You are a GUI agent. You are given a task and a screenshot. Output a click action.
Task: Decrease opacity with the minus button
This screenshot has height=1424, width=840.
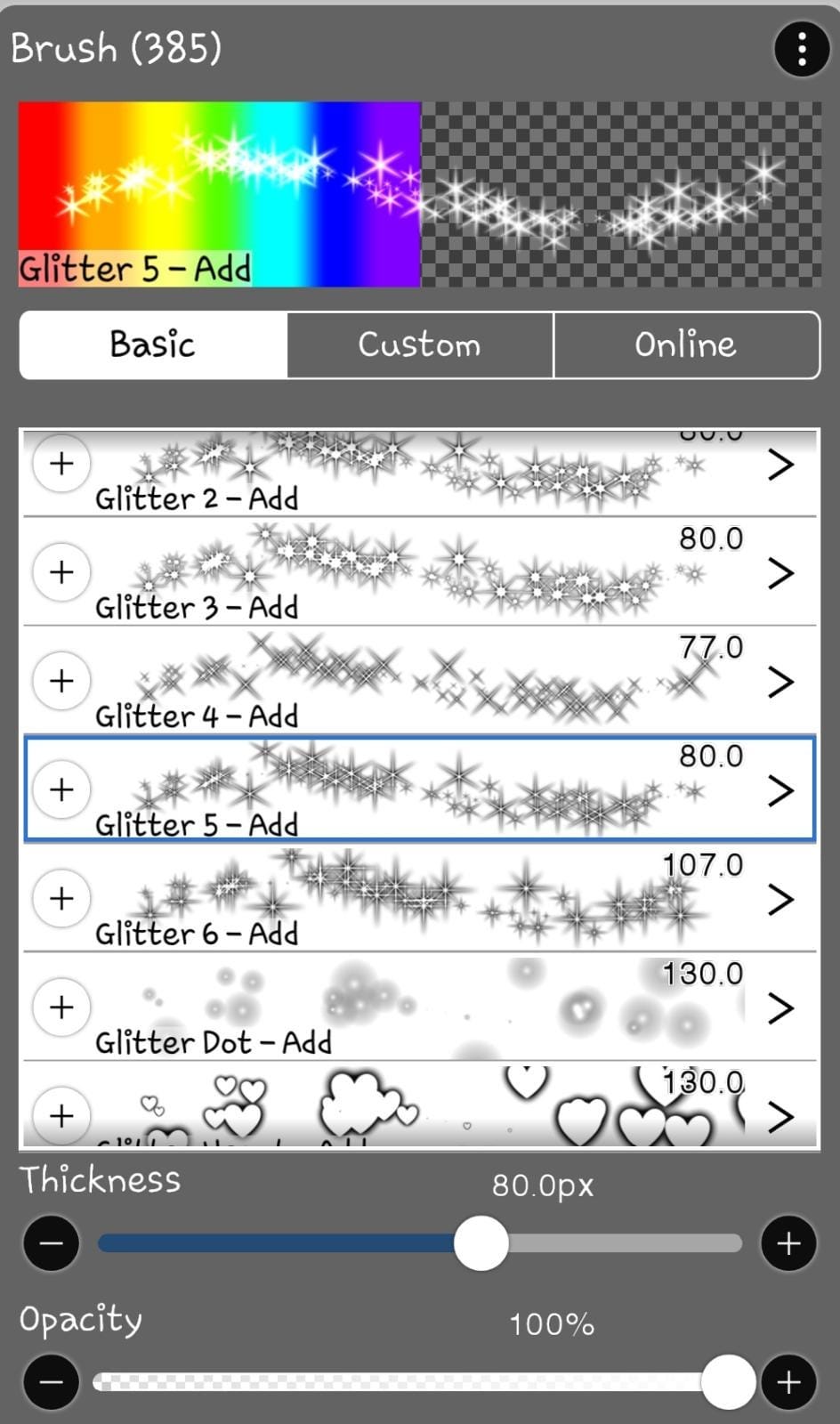coord(52,1381)
